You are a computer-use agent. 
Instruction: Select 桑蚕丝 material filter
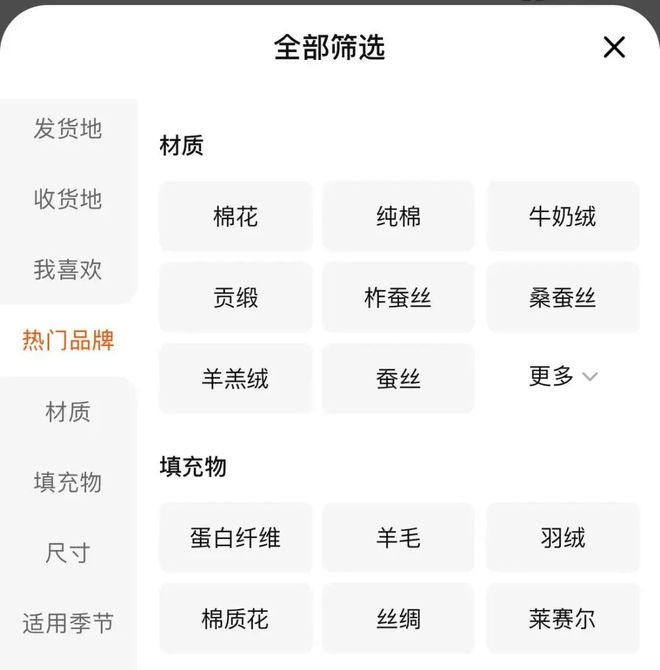(562, 297)
